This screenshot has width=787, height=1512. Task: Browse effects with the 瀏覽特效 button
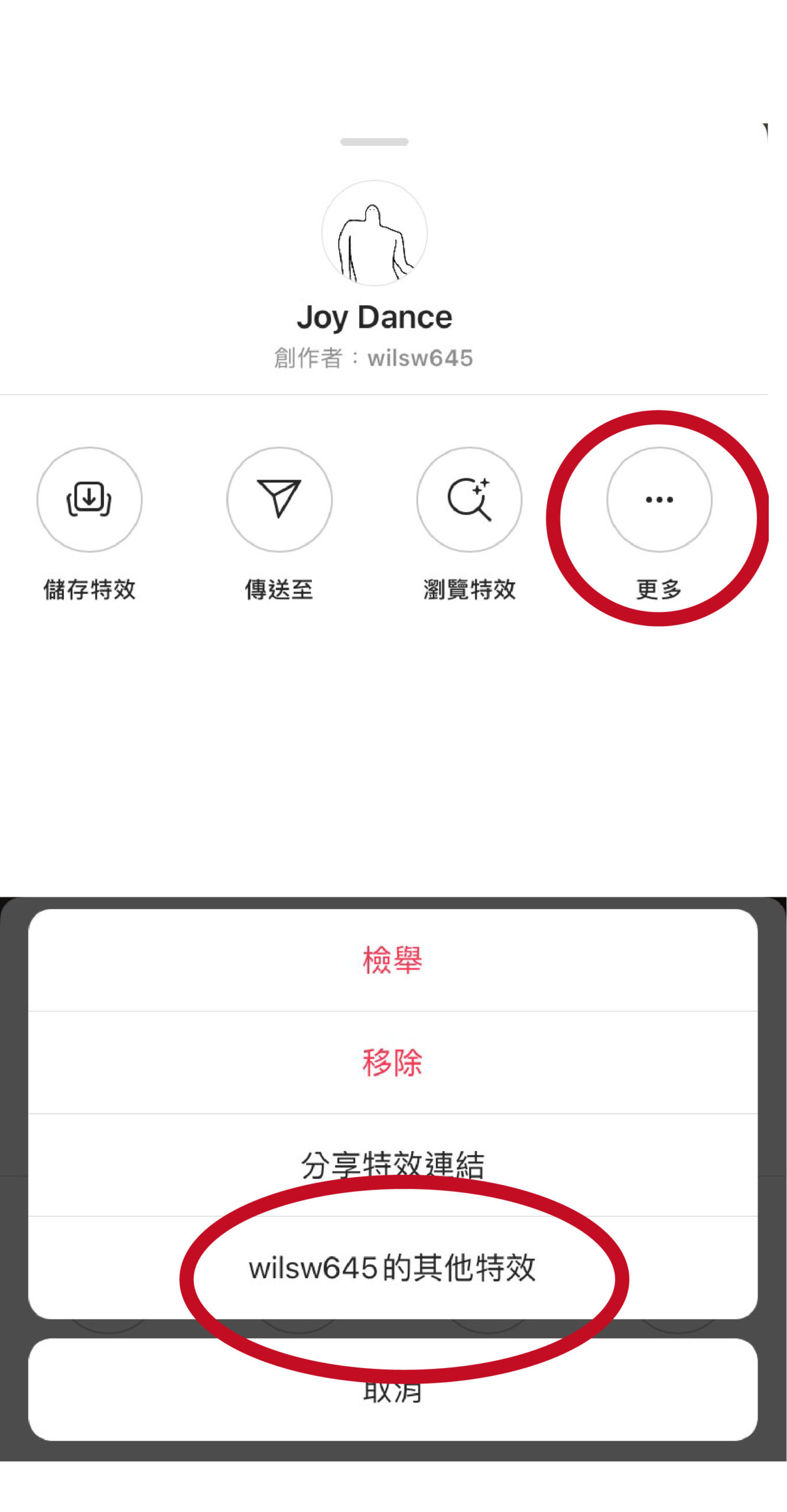[469, 499]
